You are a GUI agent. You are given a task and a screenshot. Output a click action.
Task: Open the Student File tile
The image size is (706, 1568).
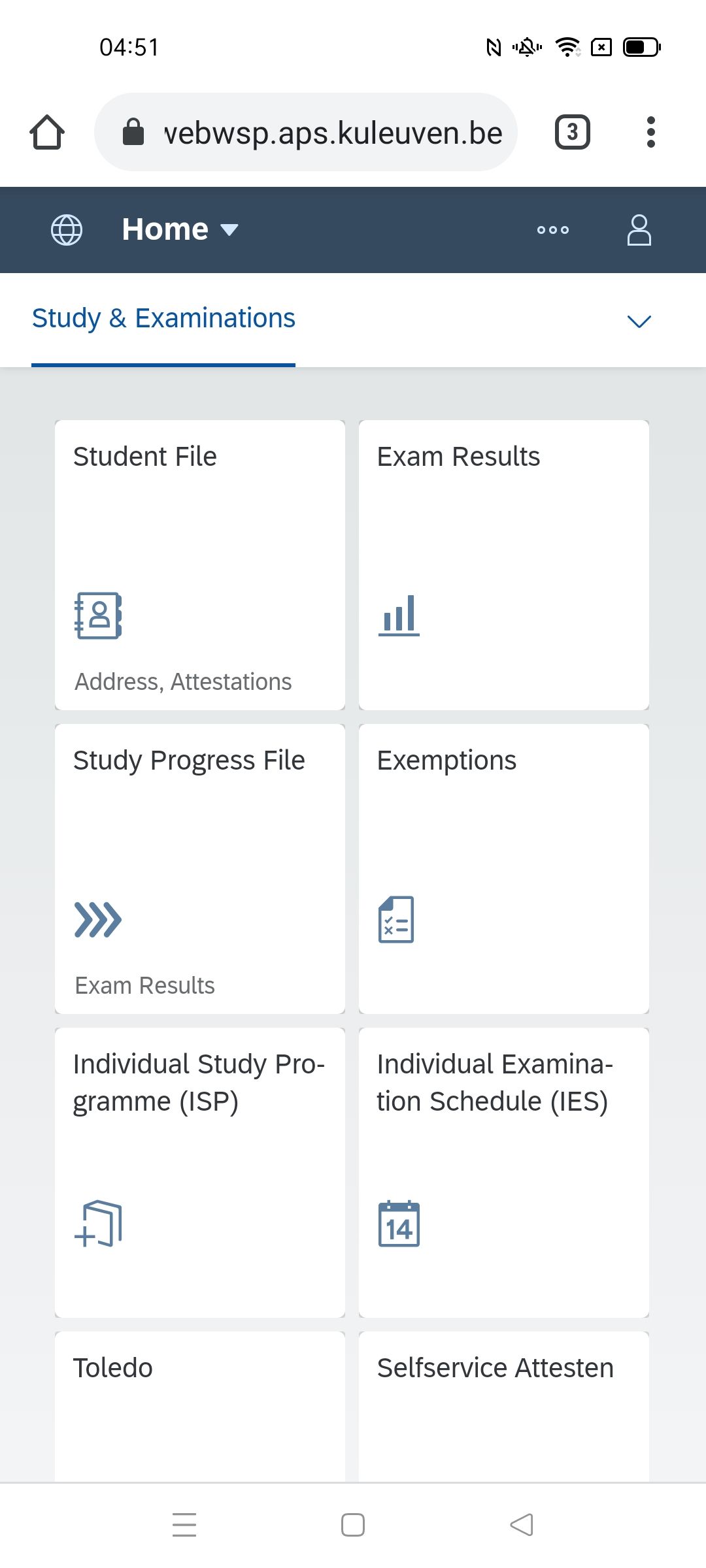[200, 565]
